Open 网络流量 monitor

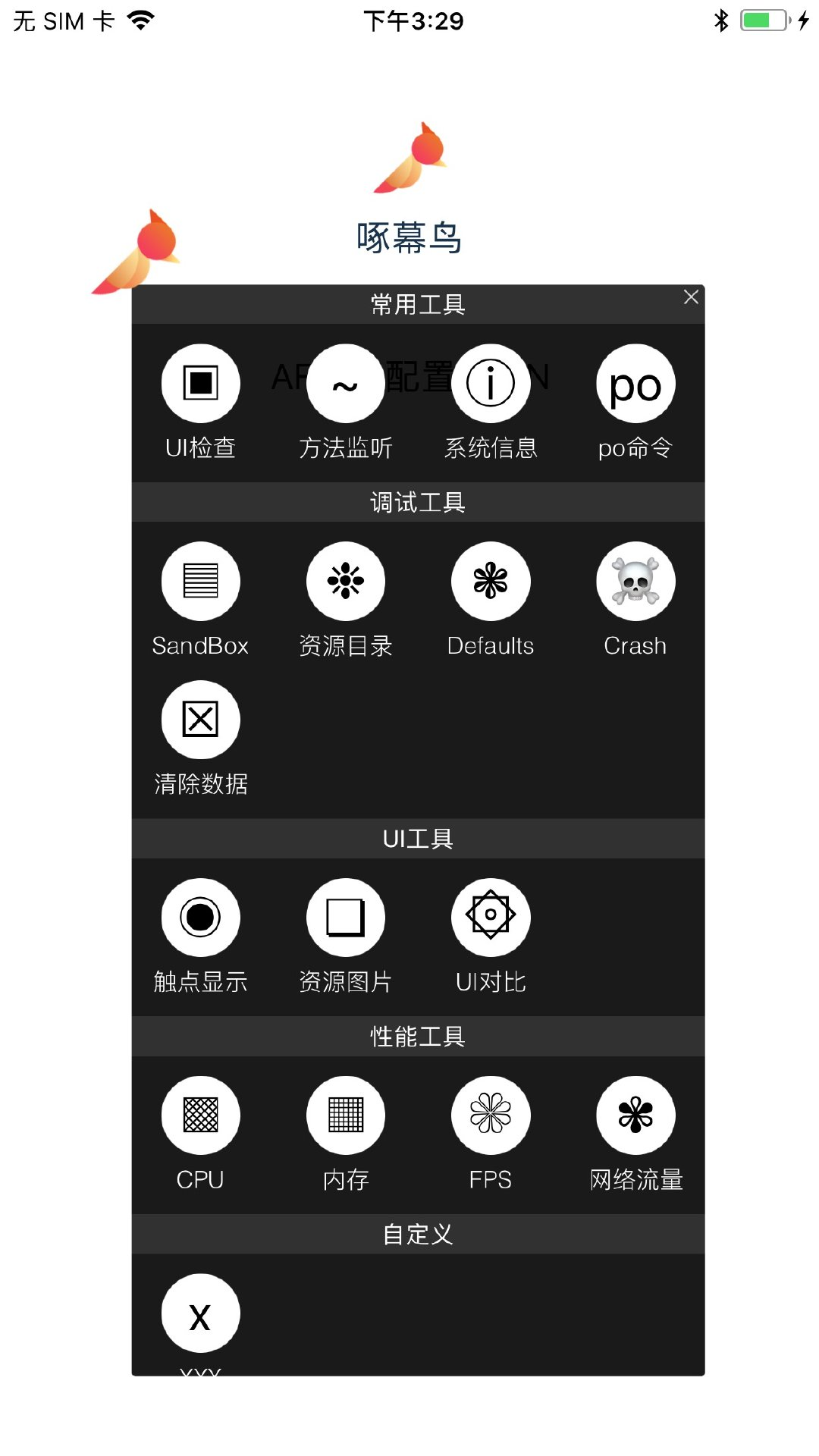[x=635, y=1116]
